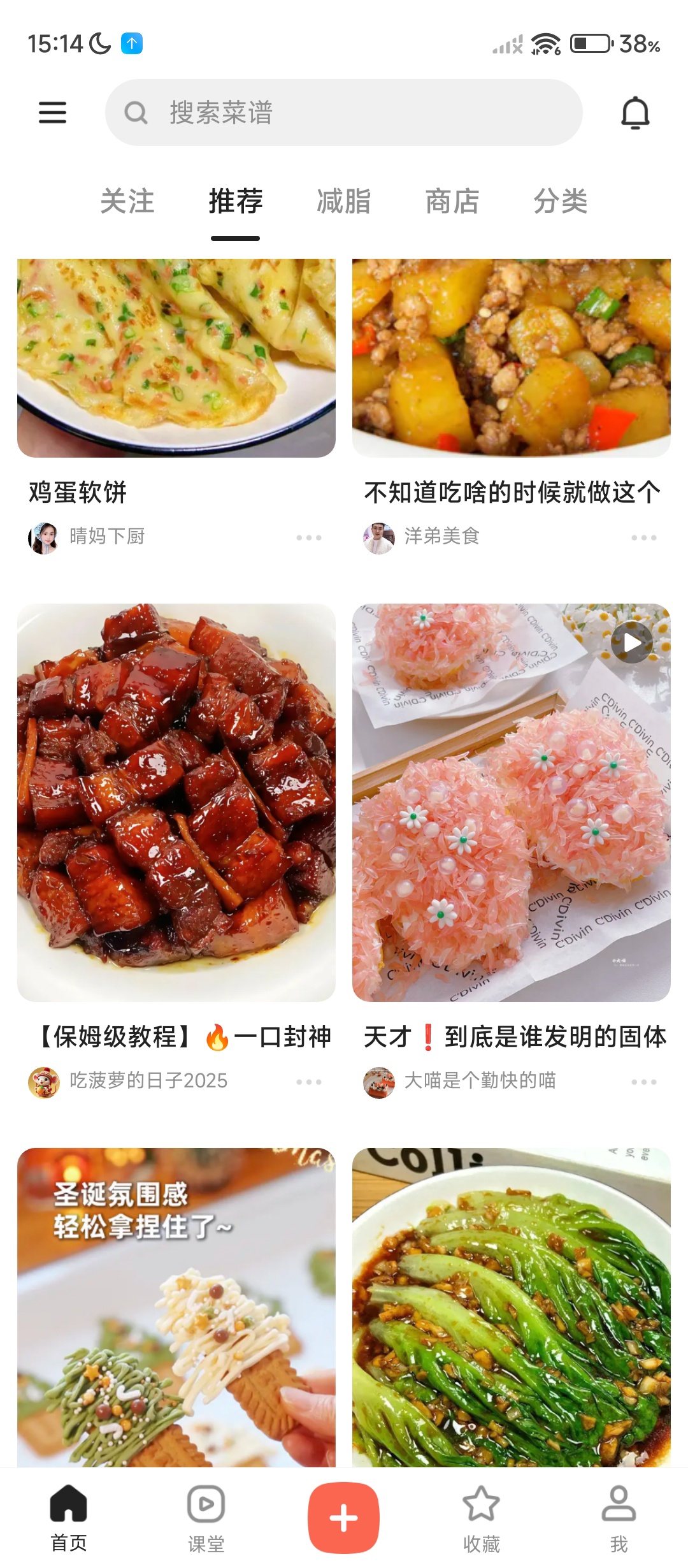Screen dimensions: 688x1568
Task: Open the 圣诞氛围感 Christmas cone recipe
Action: pos(176,1307)
